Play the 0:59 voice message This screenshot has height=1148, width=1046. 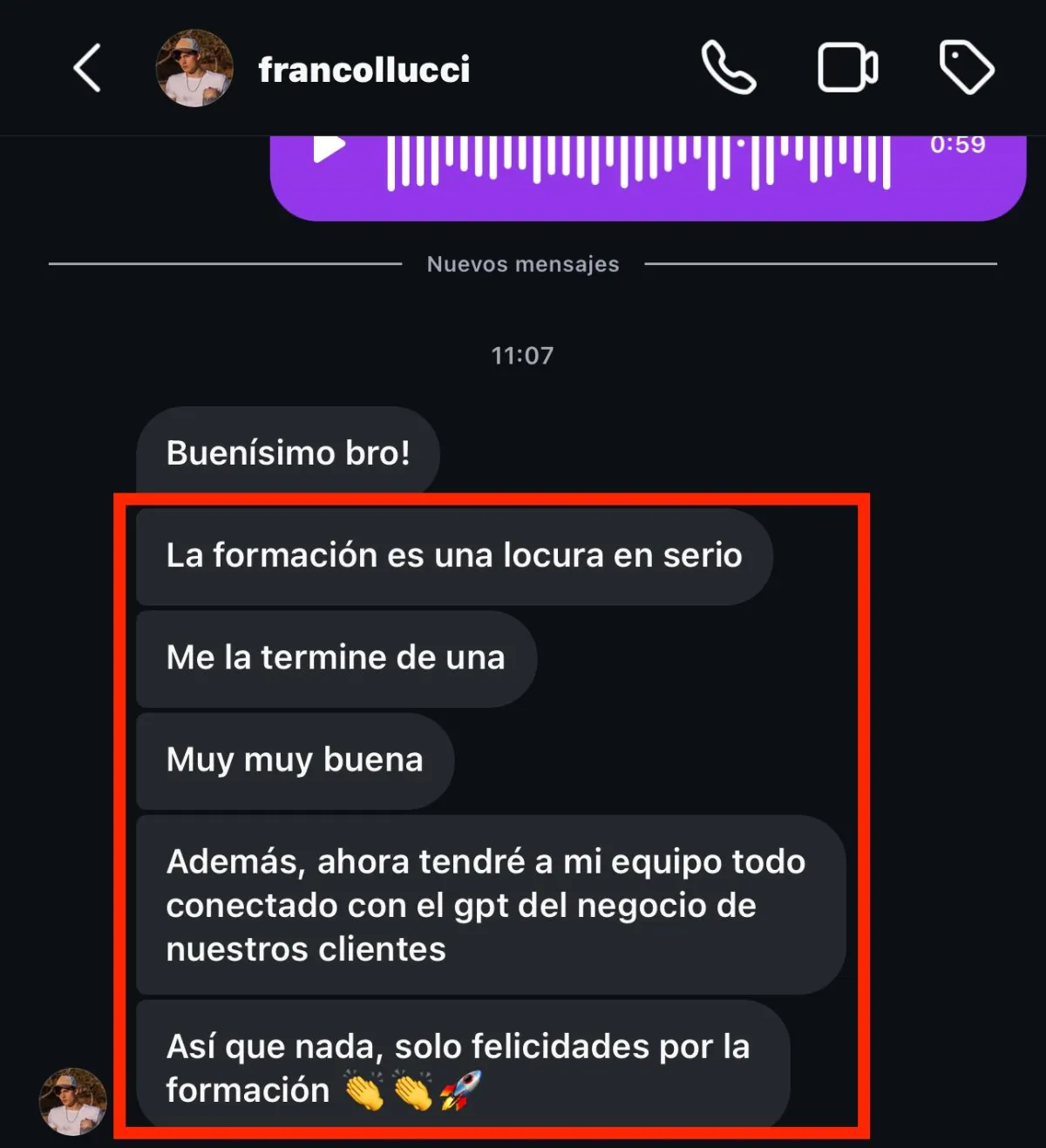[x=329, y=148]
